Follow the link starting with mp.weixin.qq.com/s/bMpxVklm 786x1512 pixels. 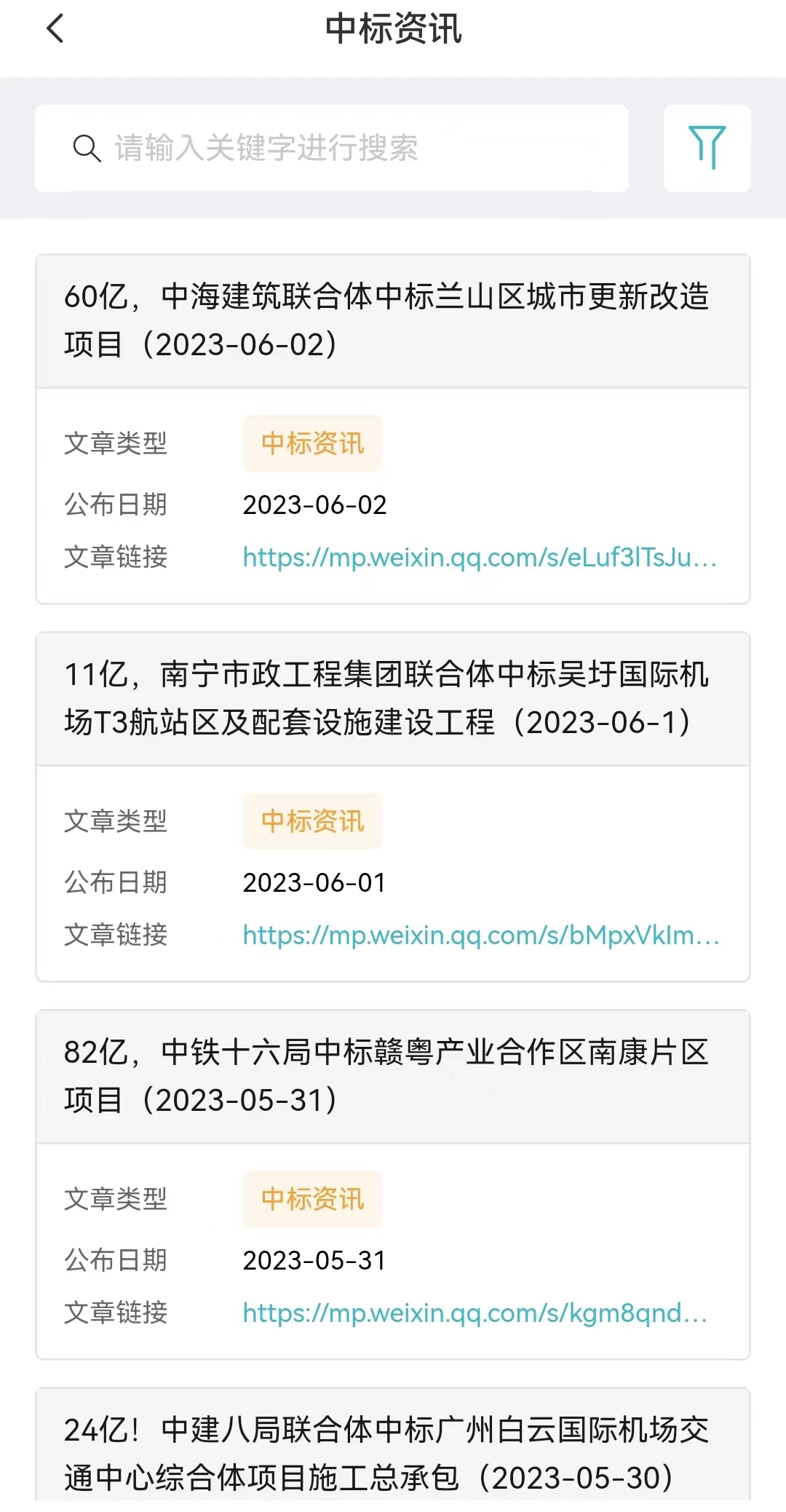click(x=480, y=935)
